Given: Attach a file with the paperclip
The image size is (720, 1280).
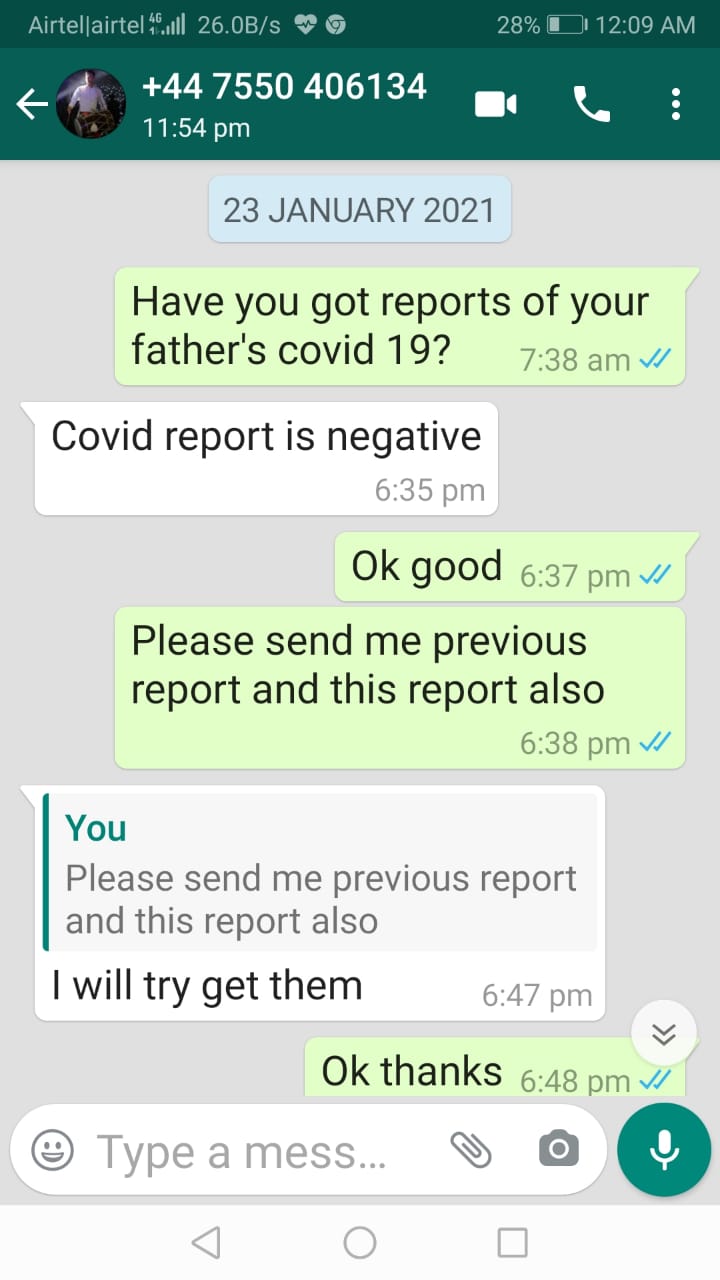Looking at the screenshot, I should 471,1151.
